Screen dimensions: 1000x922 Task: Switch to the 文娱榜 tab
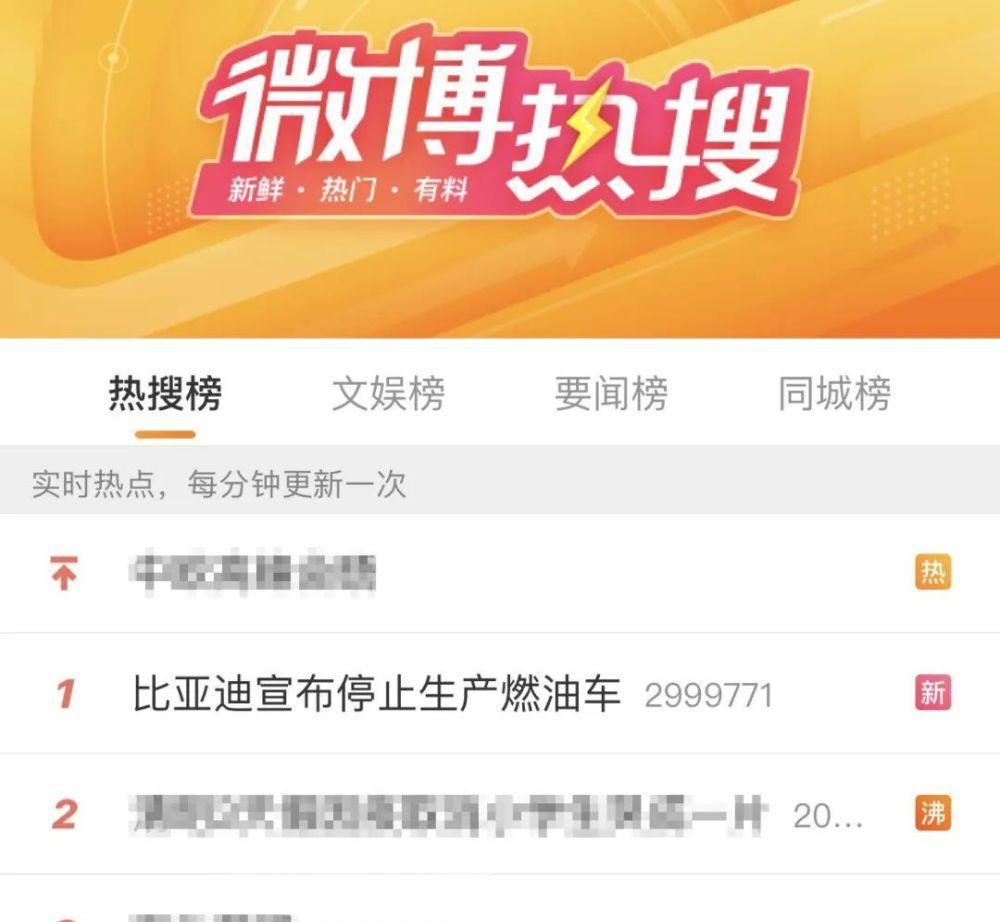[388, 394]
